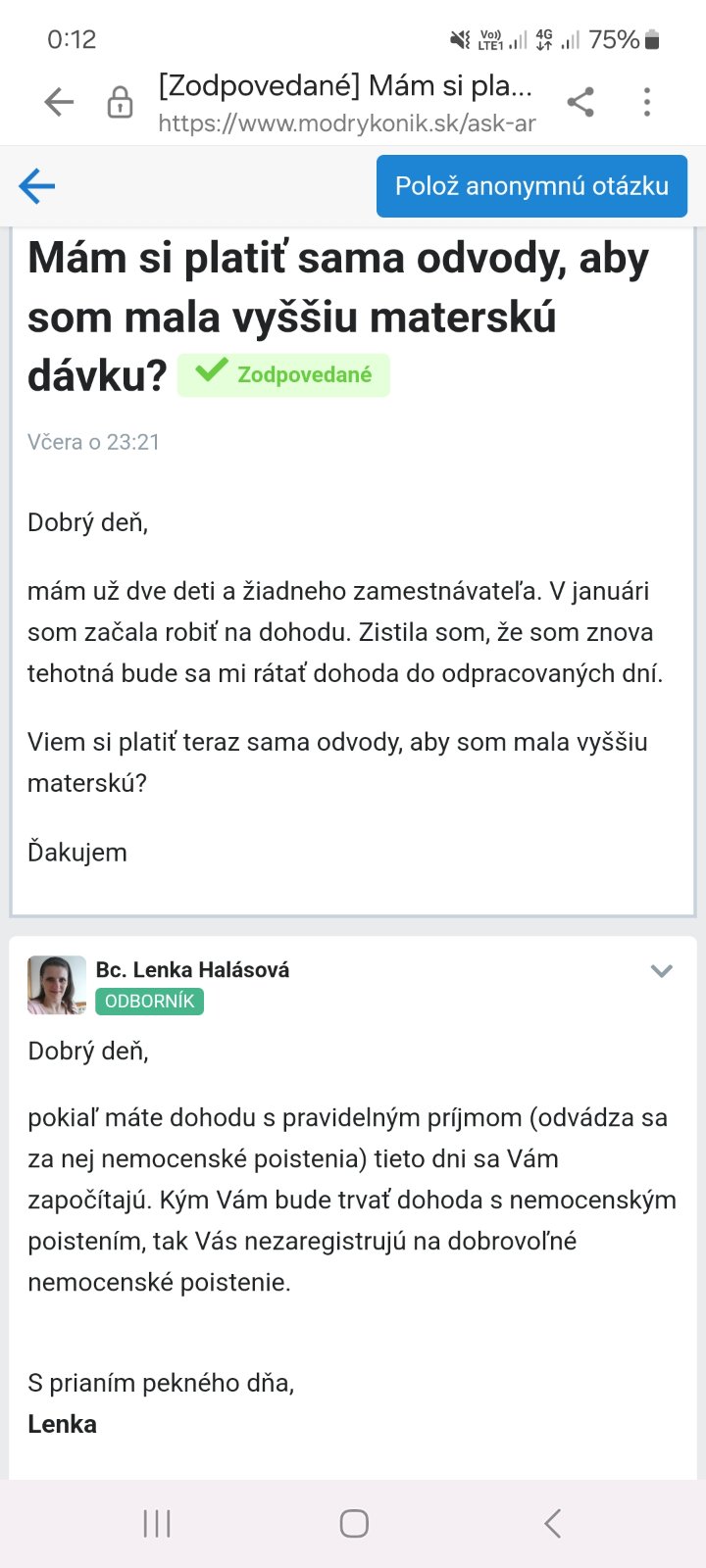The image size is (706, 1568).
Task: Expand the chevron menu on Lenka's answer
Action: click(x=662, y=971)
